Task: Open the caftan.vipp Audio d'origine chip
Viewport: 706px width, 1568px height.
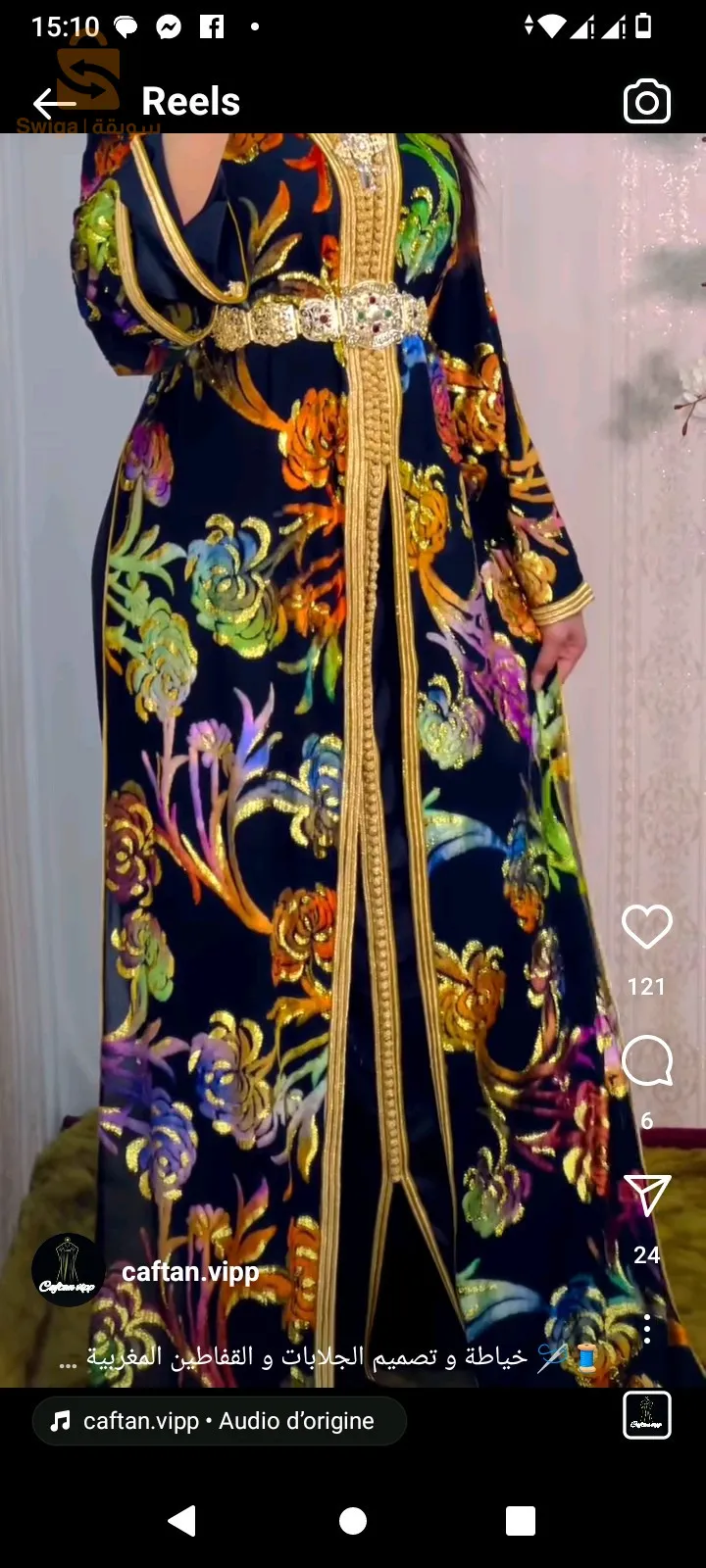Action: (220, 1421)
